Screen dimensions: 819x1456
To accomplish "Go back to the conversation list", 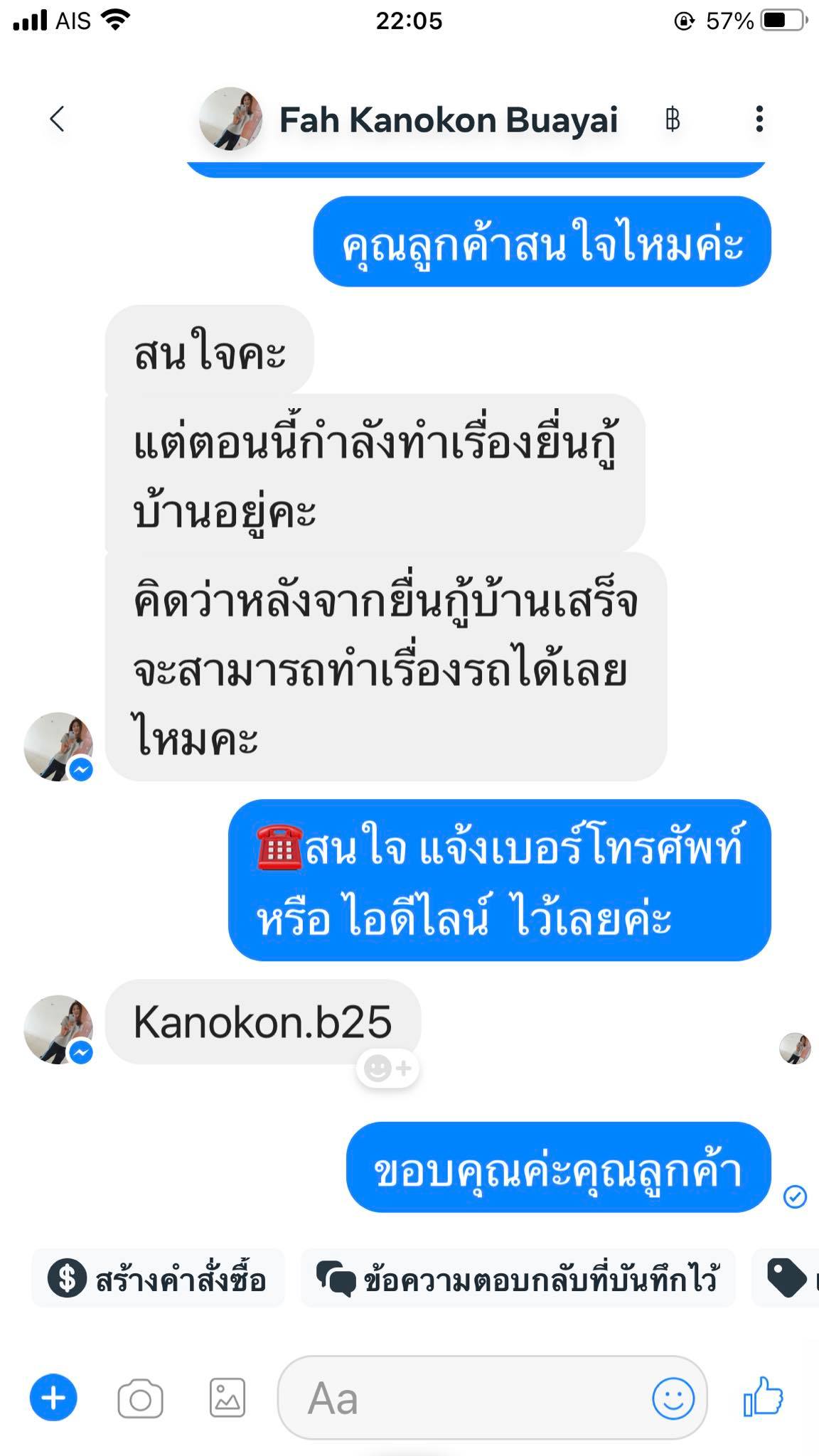I will [x=58, y=119].
